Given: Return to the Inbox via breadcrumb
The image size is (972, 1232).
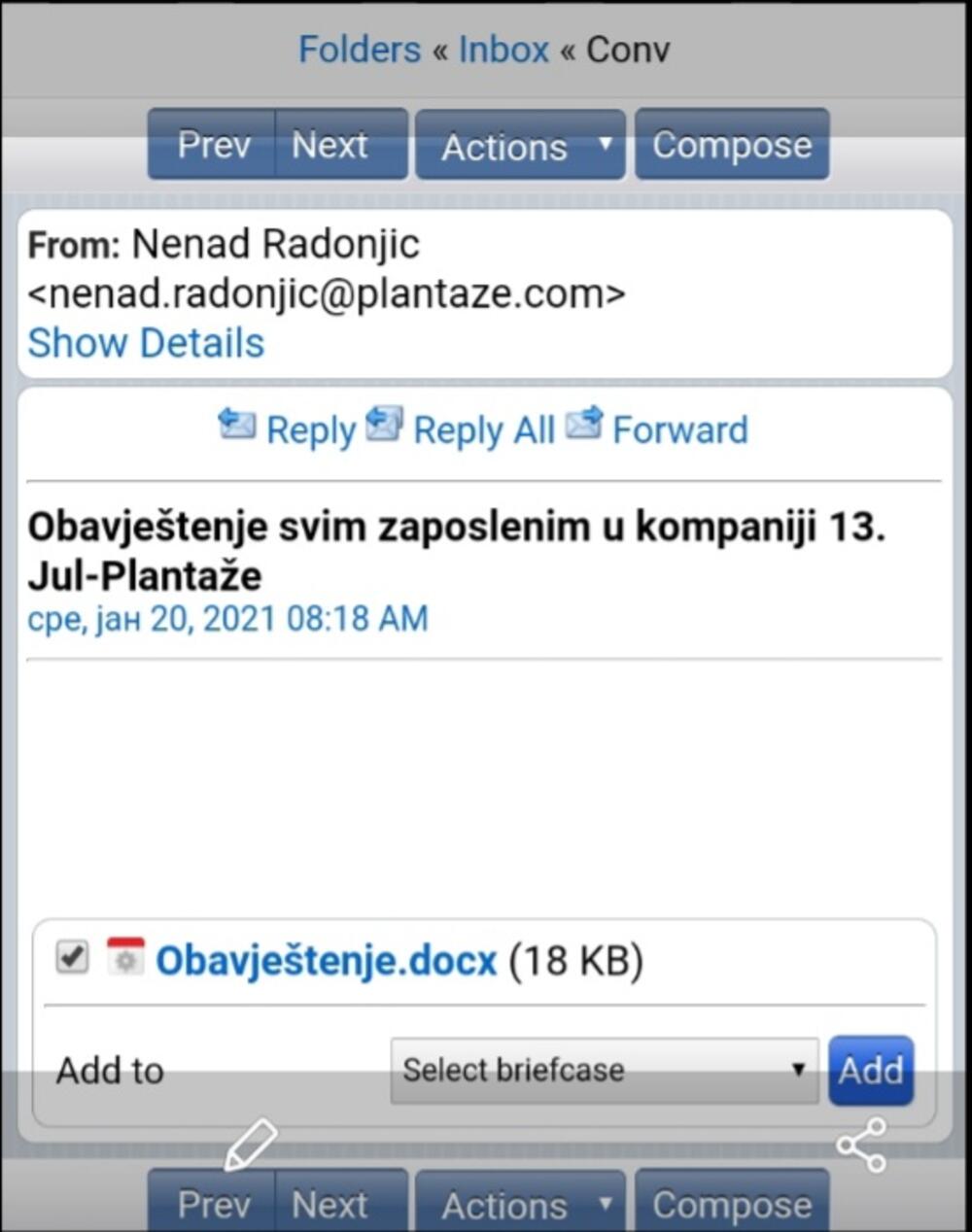Looking at the screenshot, I should click(503, 50).
